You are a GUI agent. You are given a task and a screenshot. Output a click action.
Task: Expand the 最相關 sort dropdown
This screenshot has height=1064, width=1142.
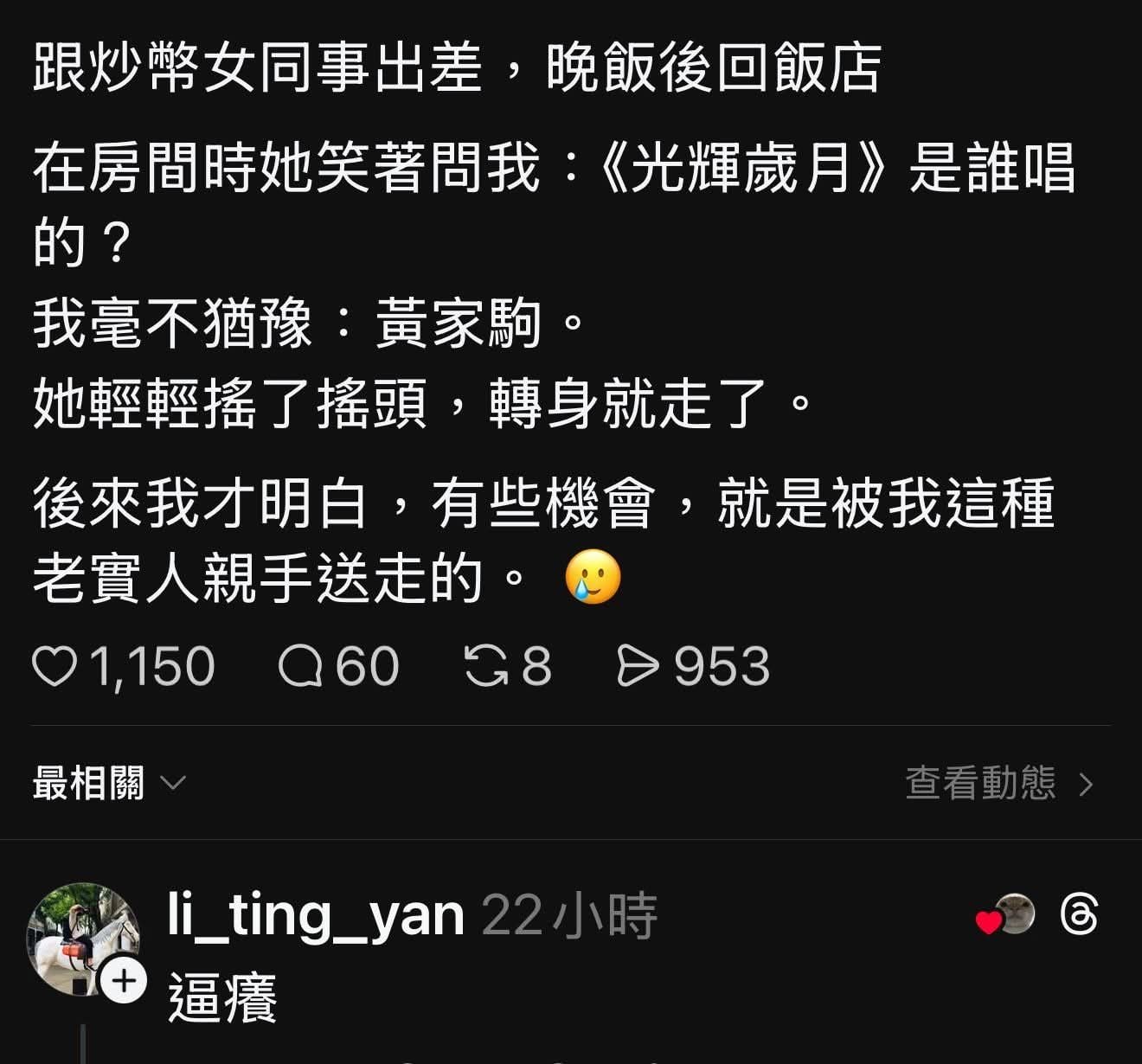click(x=109, y=784)
